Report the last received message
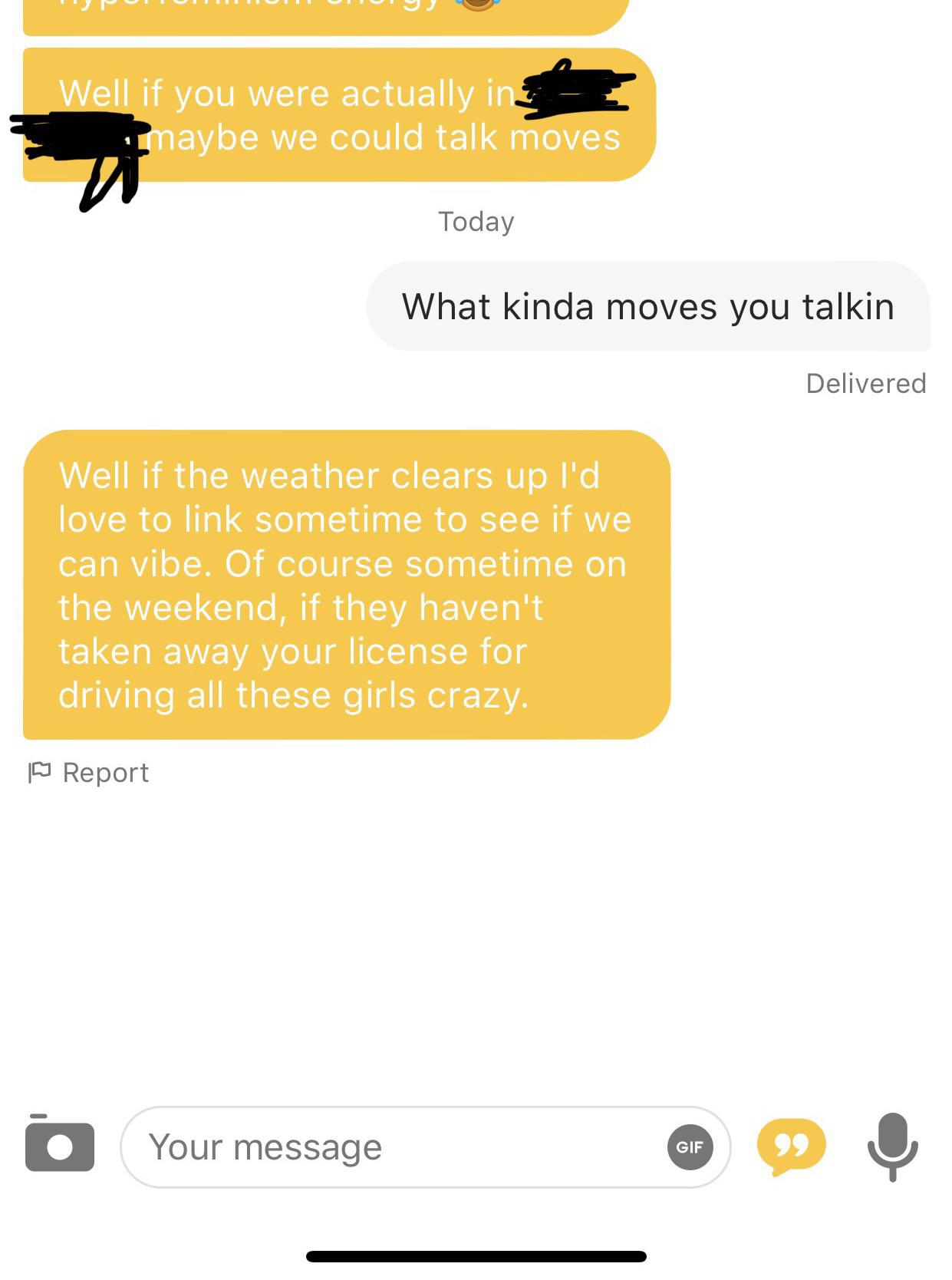 pos(89,772)
